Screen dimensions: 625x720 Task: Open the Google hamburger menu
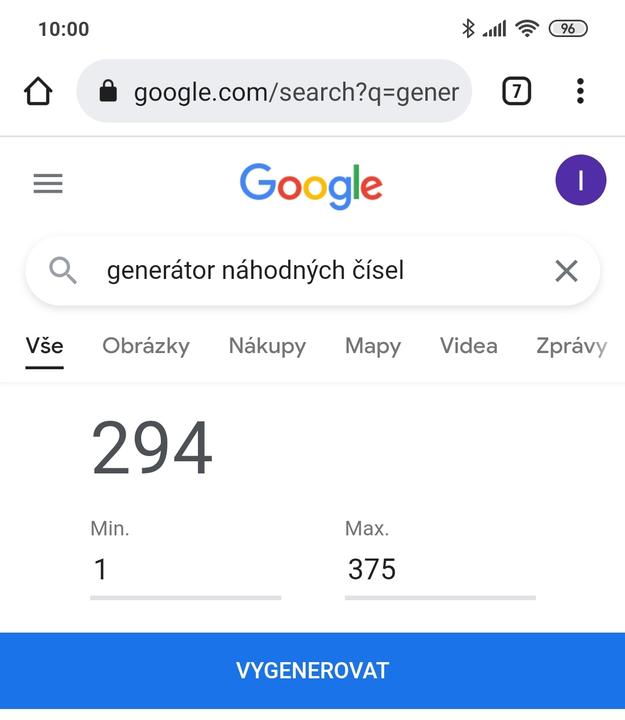tap(48, 184)
